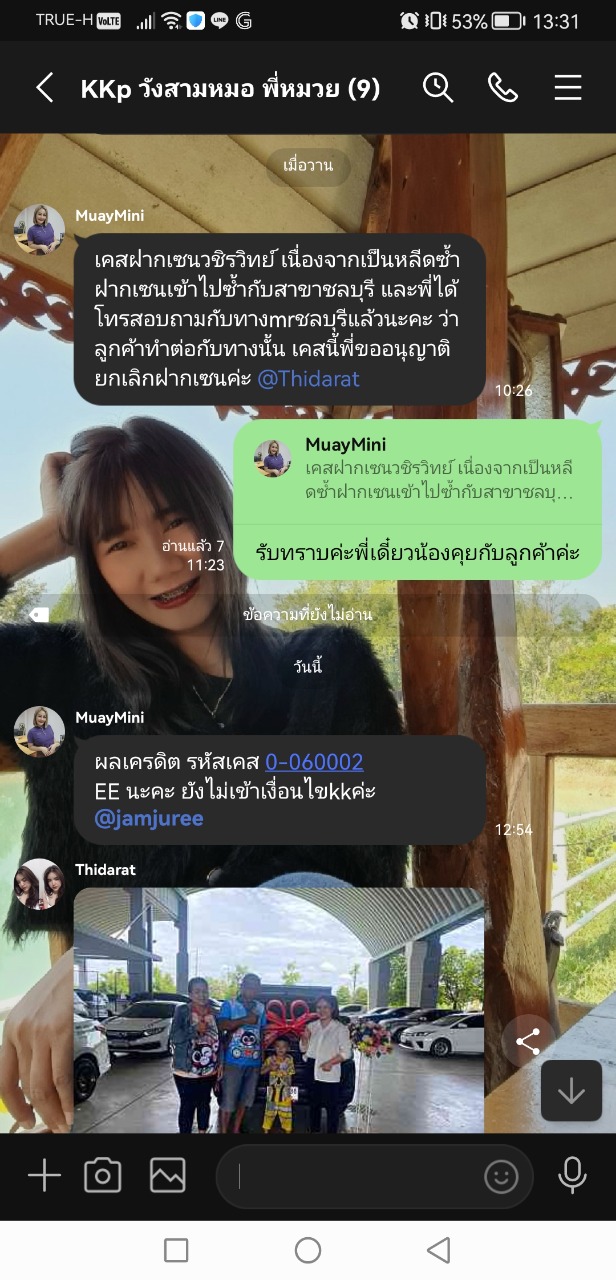
Task: Share the photo from Thidarat
Action: coord(527,1041)
